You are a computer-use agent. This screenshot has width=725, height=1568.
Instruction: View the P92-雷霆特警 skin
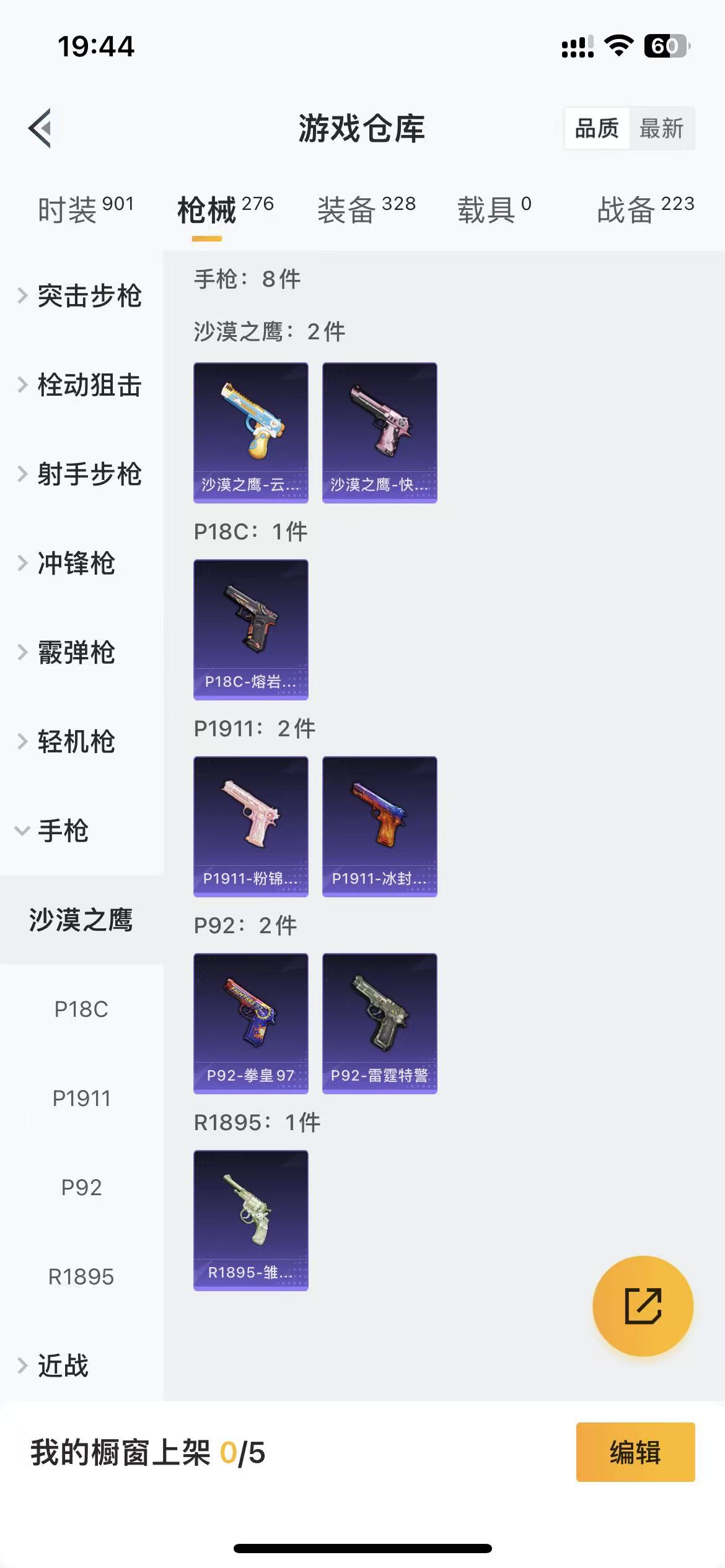(379, 1023)
